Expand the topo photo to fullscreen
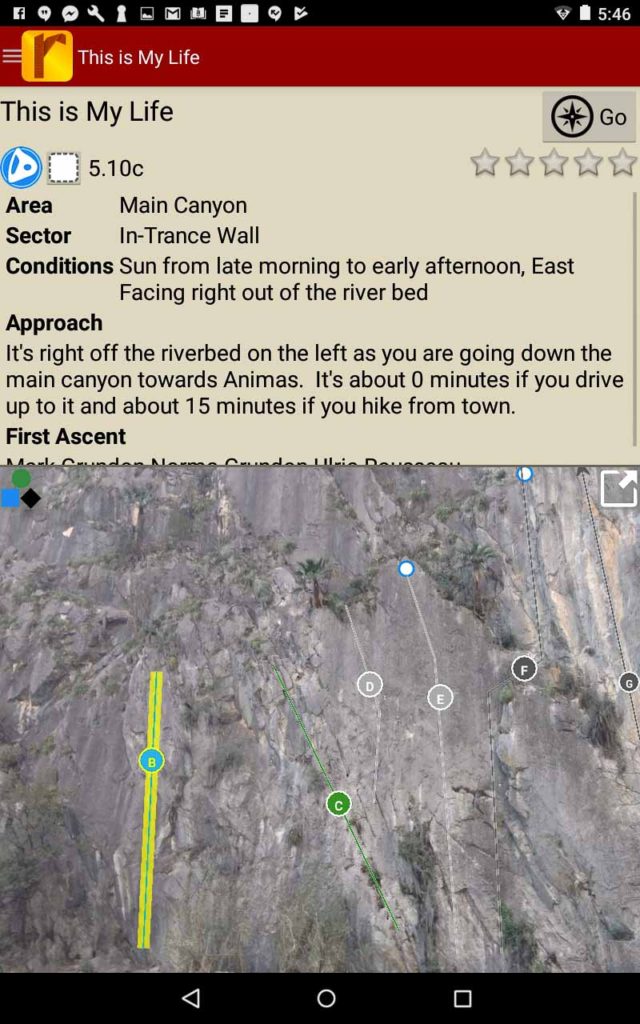Viewport: 640px width, 1024px height. pos(618,489)
